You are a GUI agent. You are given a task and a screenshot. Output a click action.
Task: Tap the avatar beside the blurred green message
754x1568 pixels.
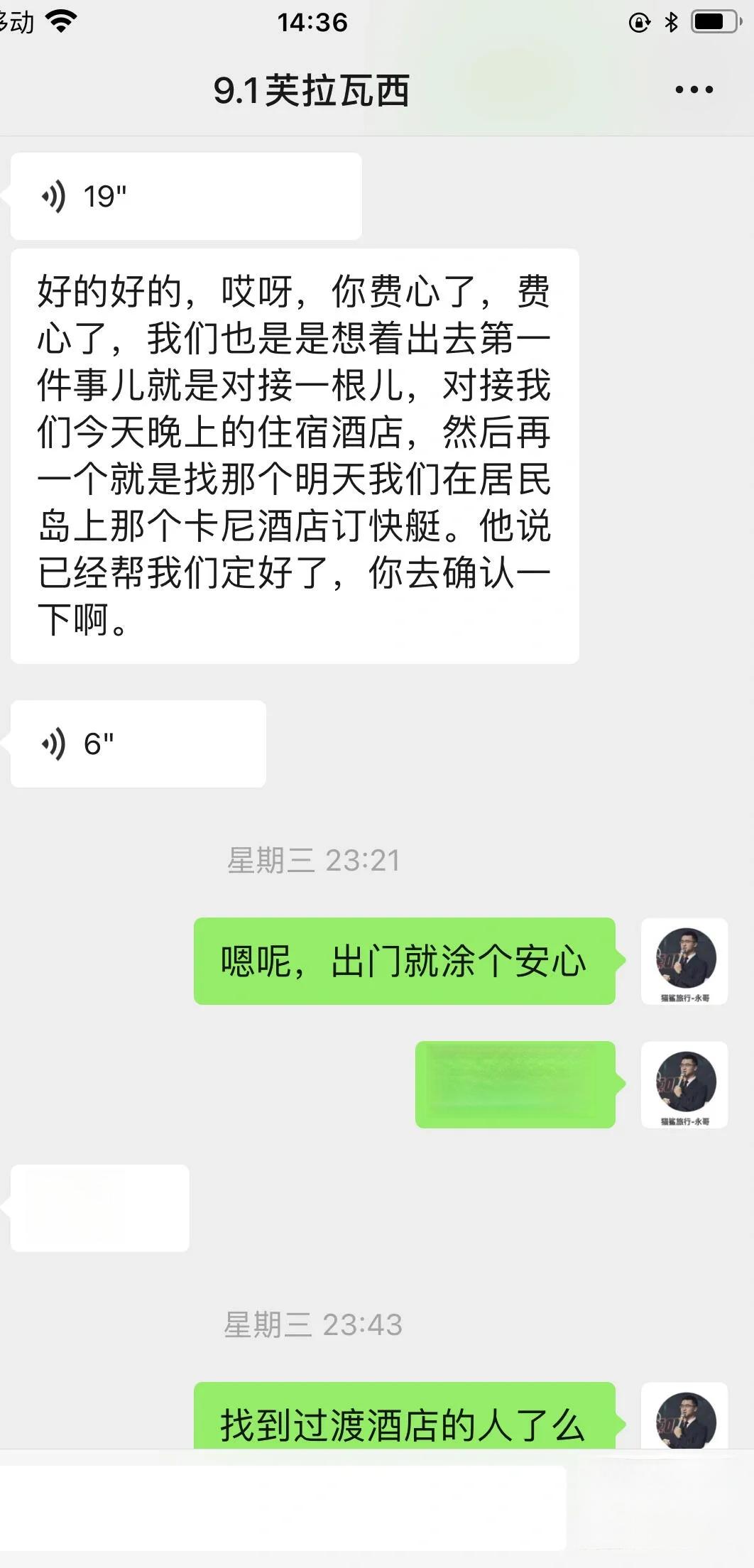(684, 1084)
